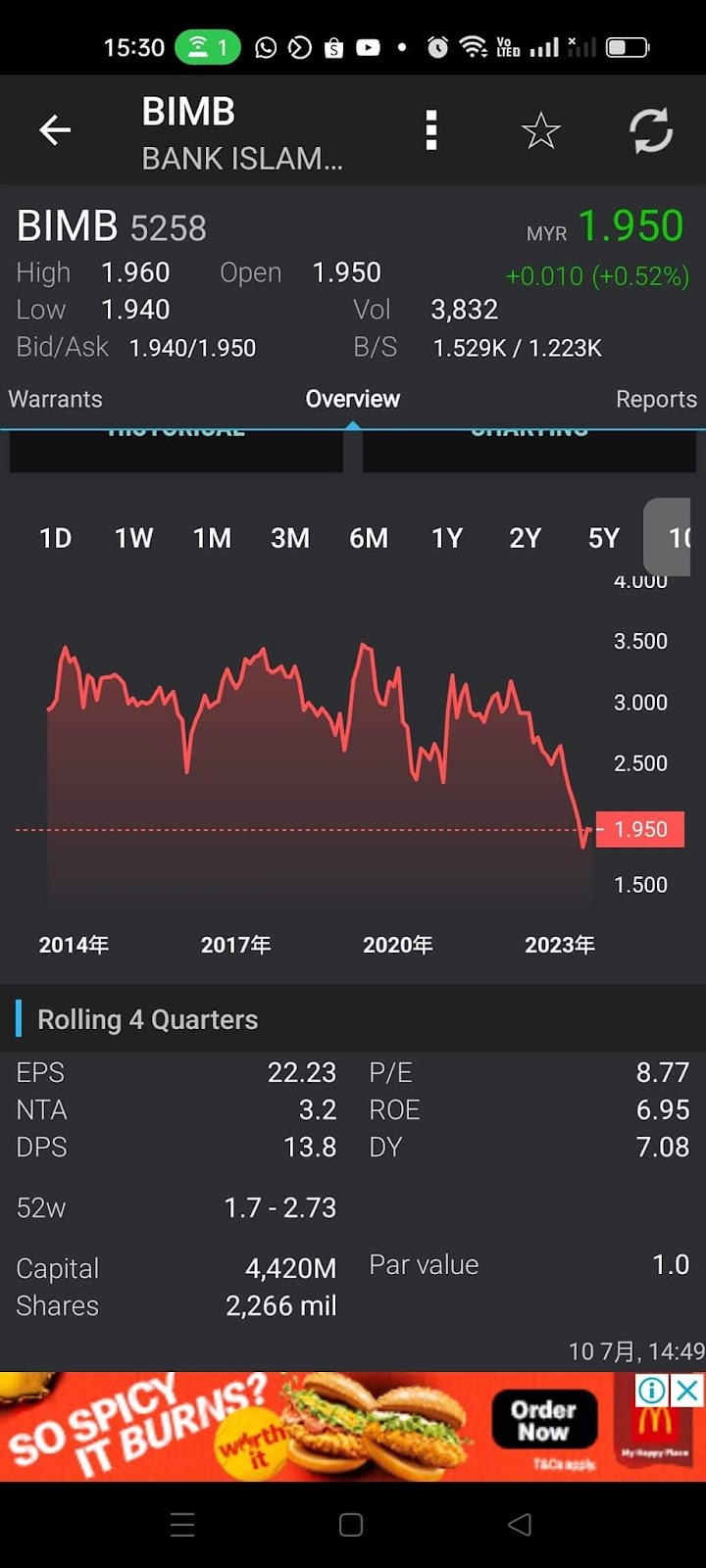
Task: Close the McDonald's ad banner
Action: [690, 1390]
